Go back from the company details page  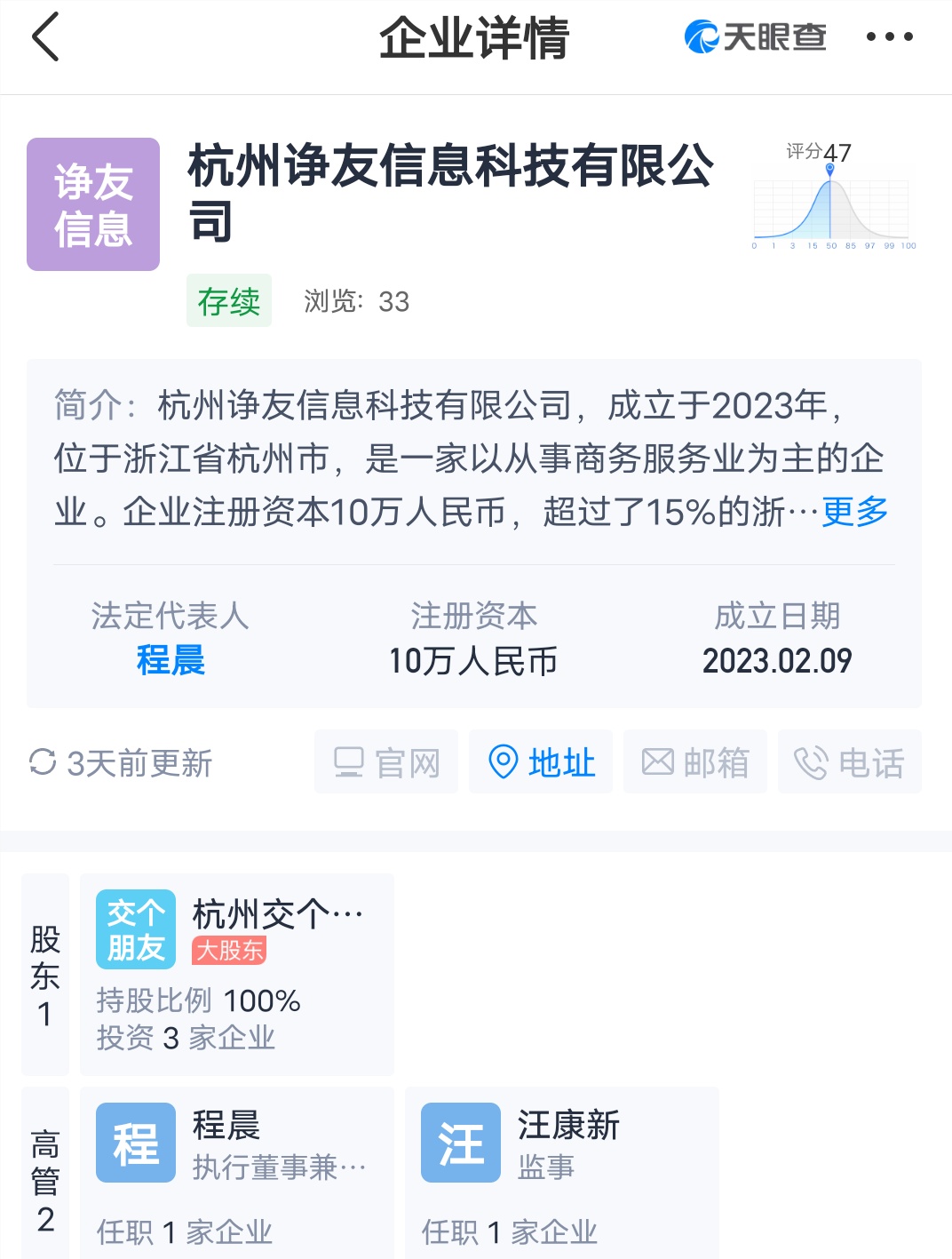45,37
